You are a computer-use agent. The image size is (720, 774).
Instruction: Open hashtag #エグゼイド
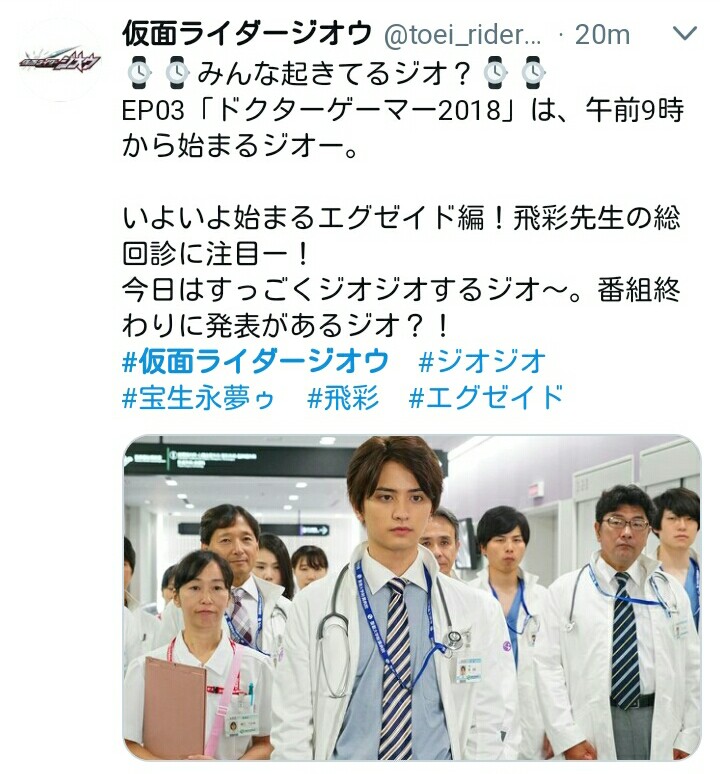[487, 397]
